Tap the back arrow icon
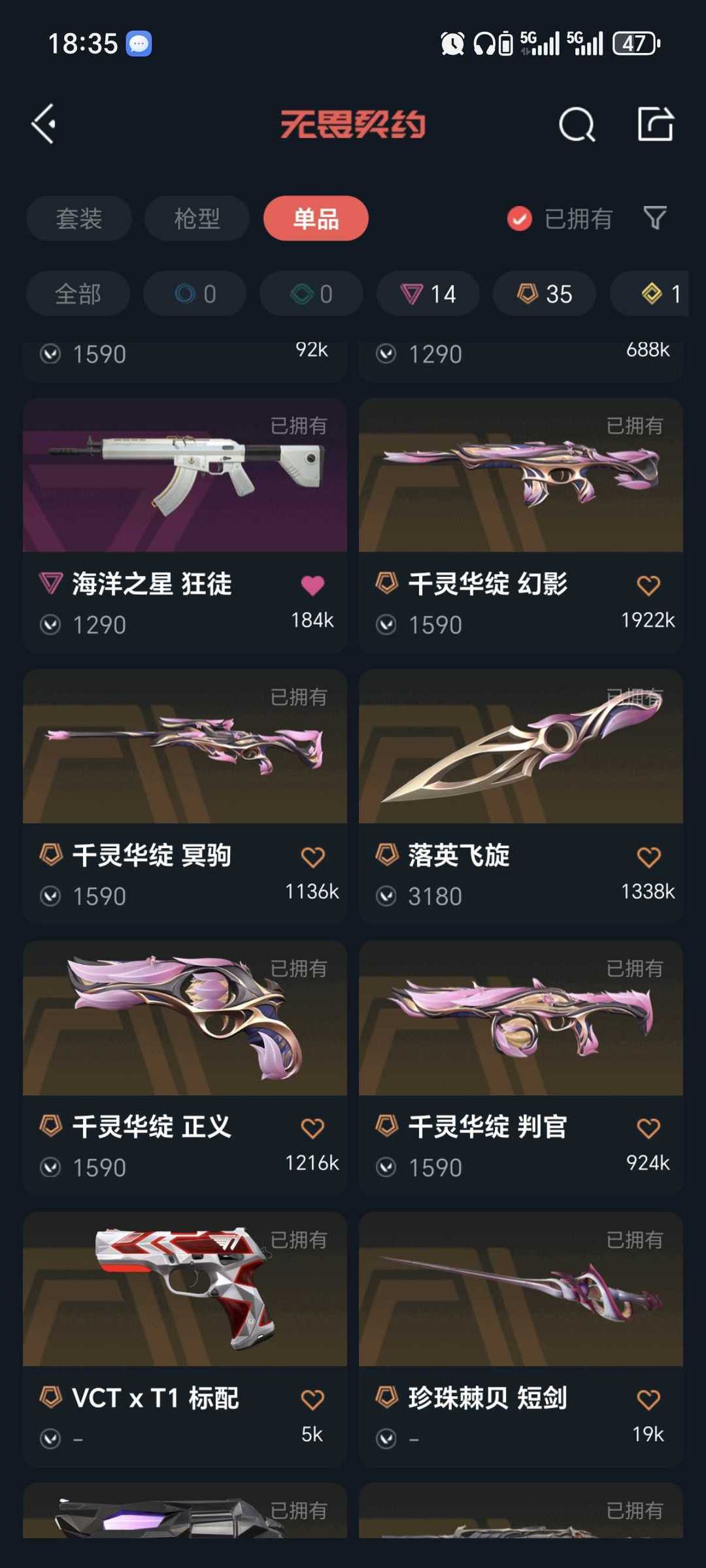This screenshot has width=706, height=1568. point(43,124)
